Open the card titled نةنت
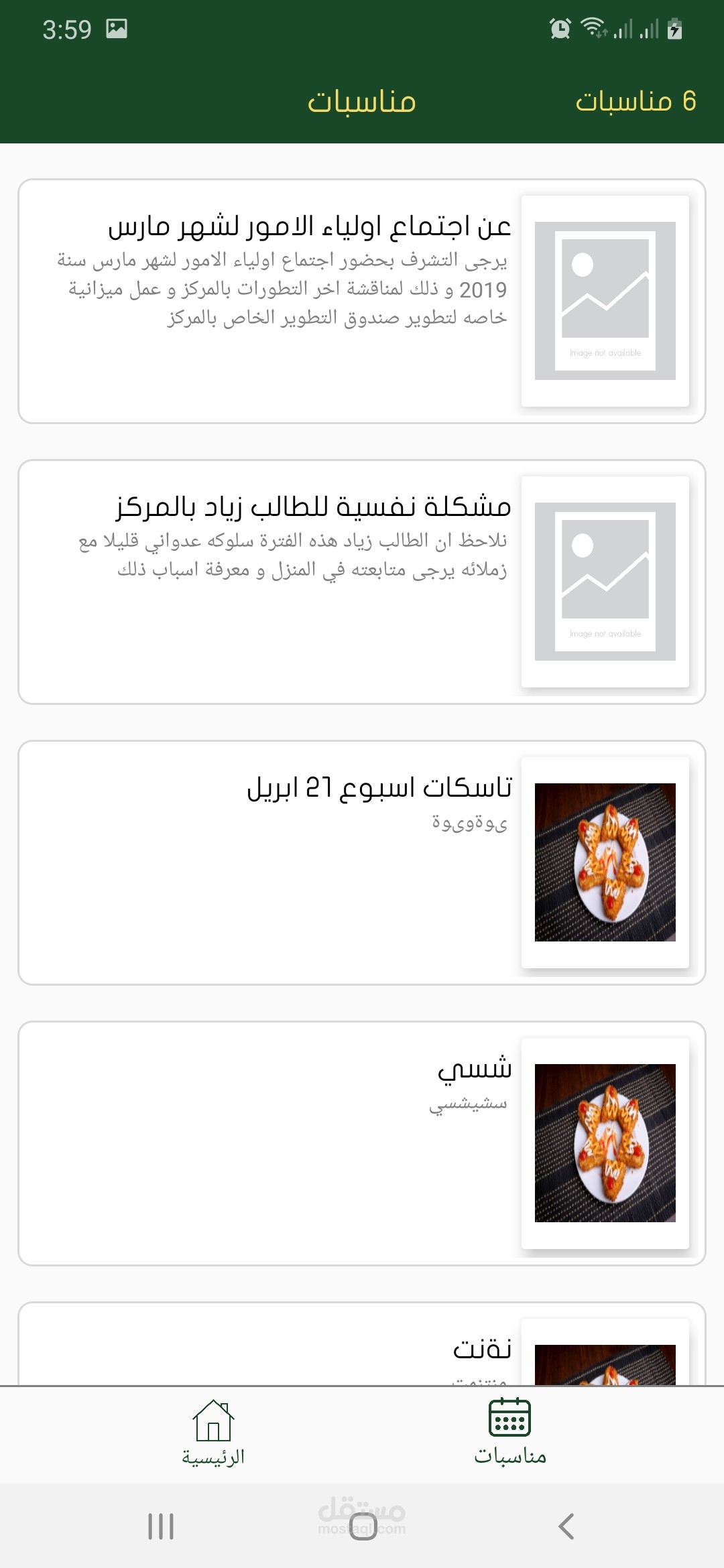The height and width of the screenshot is (1568, 724). tap(362, 1347)
